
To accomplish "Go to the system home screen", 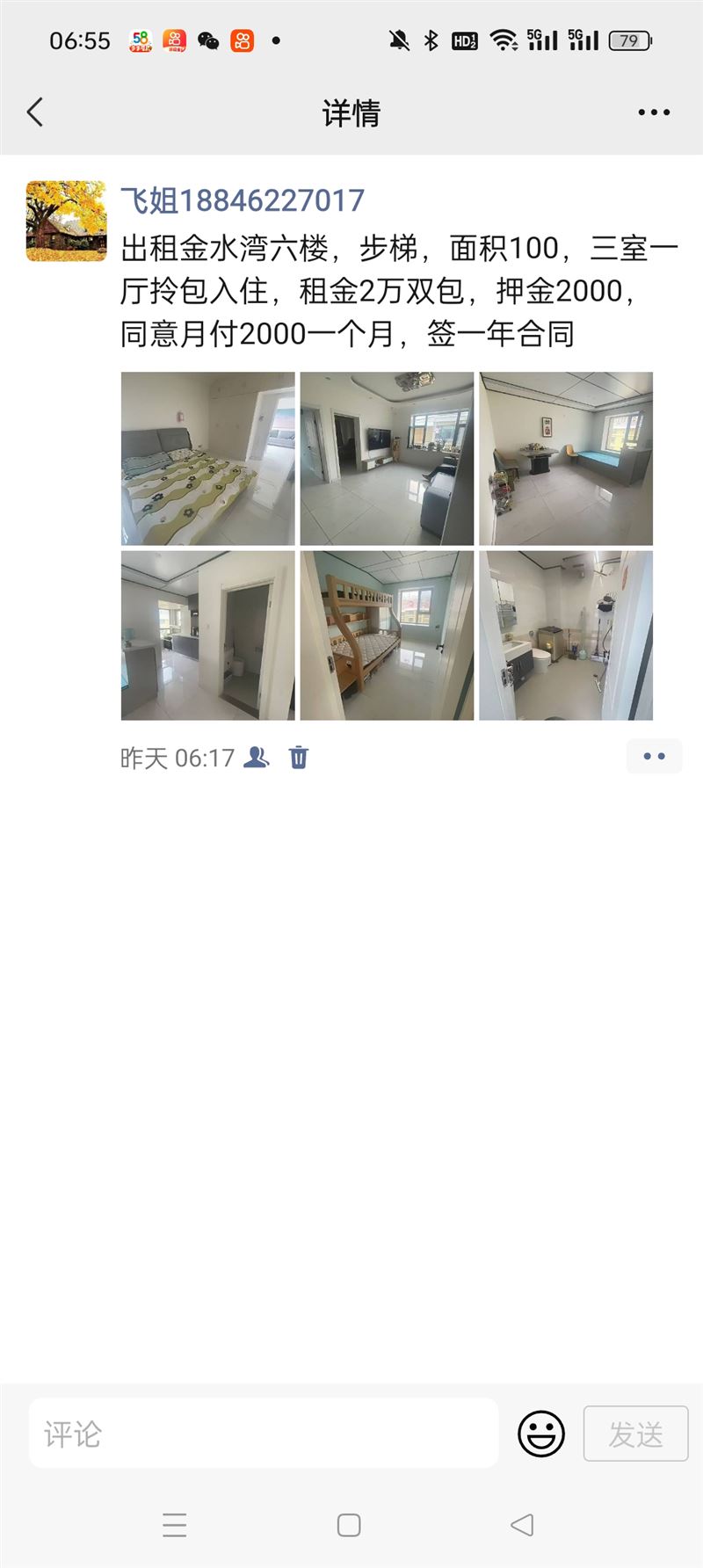I will pos(349,1525).
